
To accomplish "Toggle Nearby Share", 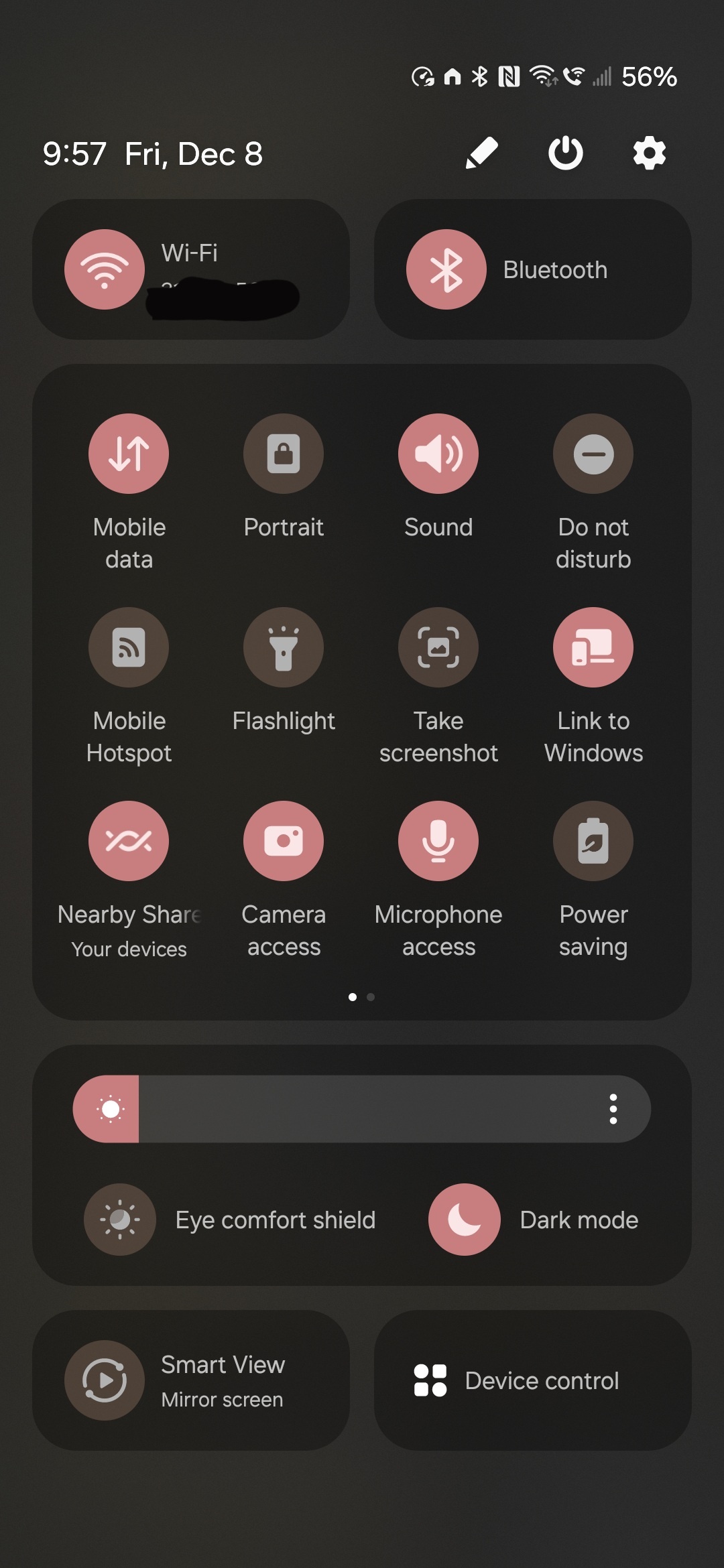I will pos(129,841).
